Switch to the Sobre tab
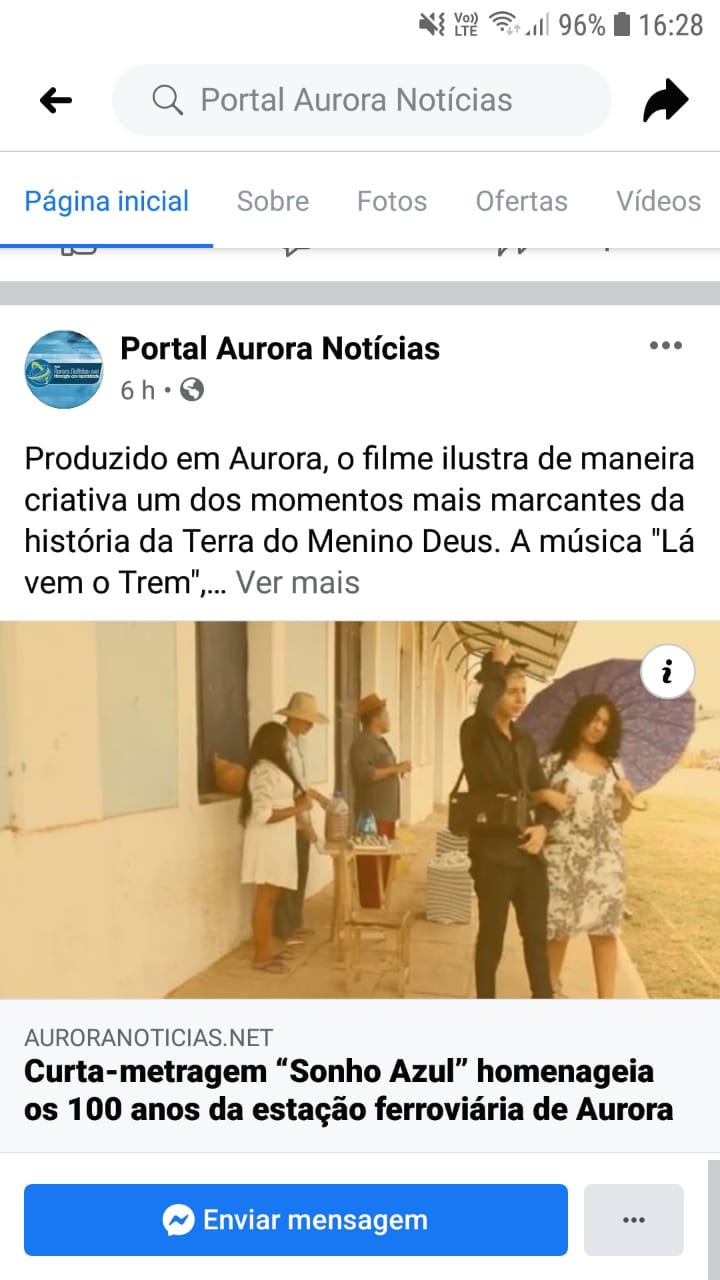The image size is (720, 1280). pos(273,201)
